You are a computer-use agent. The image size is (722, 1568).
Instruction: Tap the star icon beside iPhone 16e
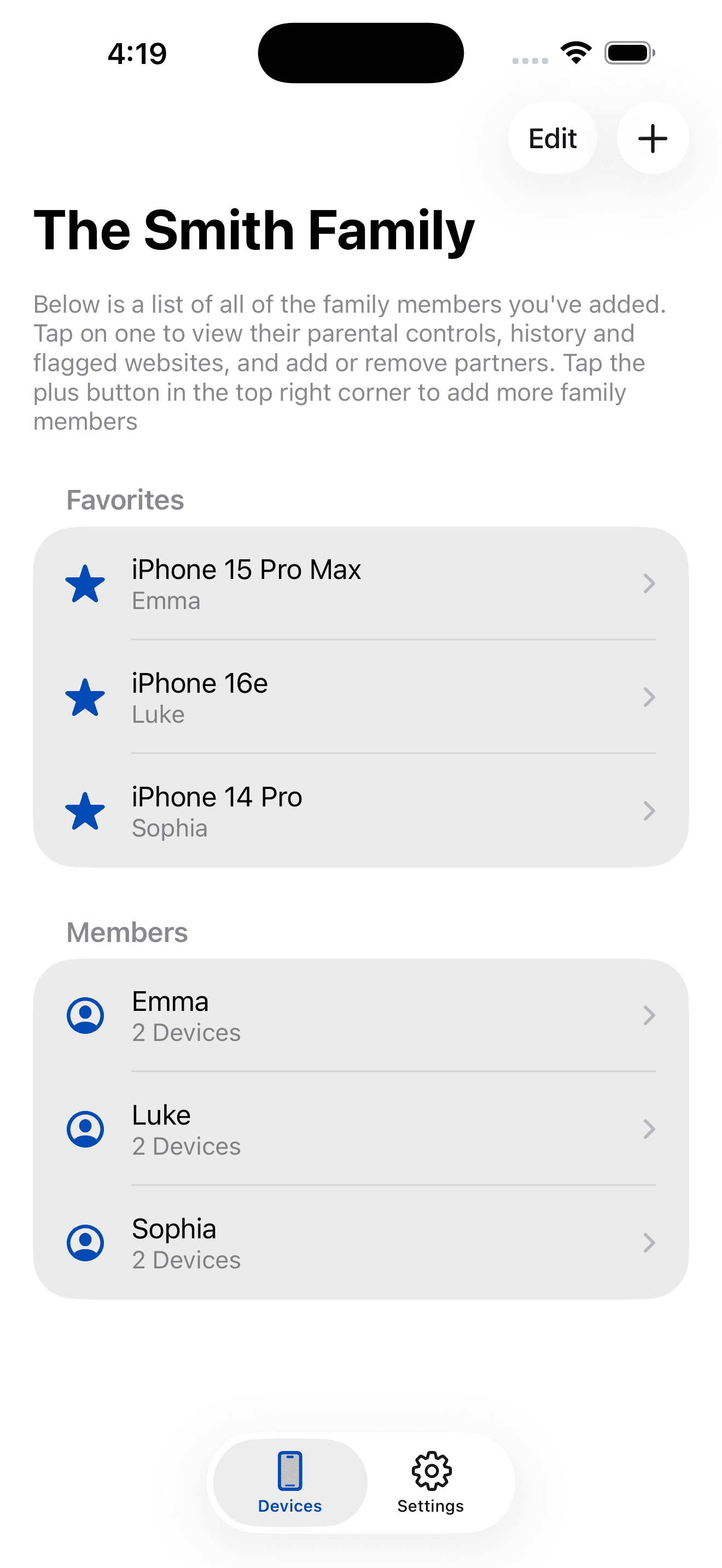(85, 698)
